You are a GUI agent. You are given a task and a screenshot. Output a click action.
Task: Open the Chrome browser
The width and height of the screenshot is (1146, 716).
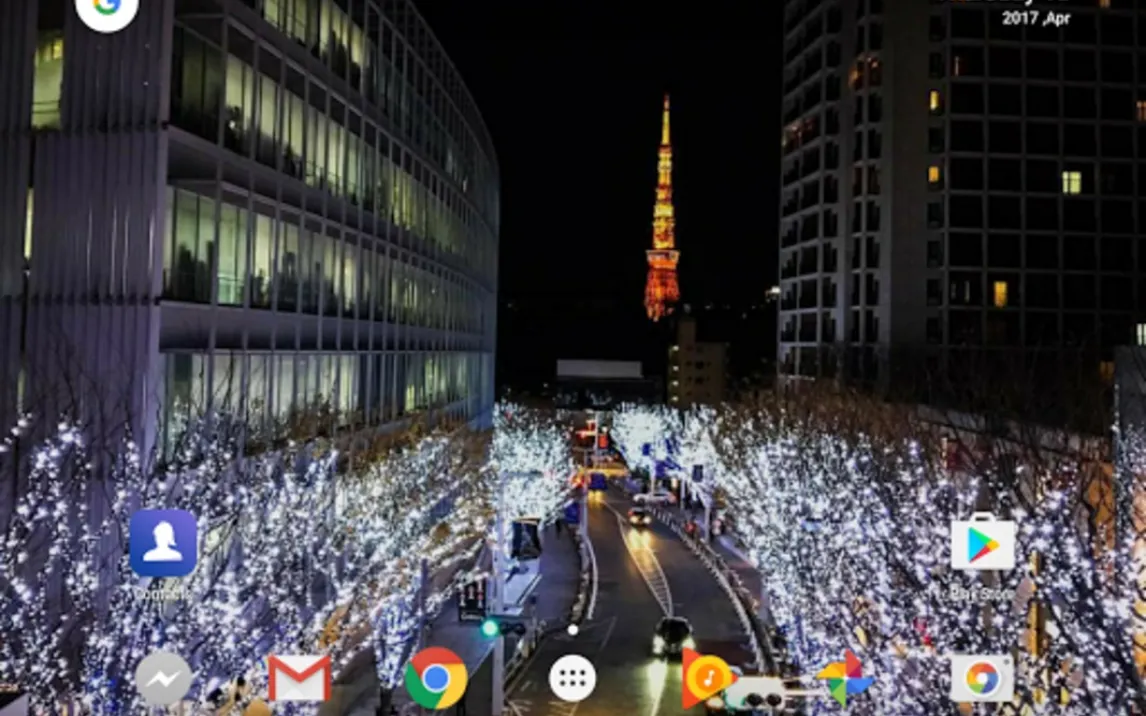(x=435, y=678)
